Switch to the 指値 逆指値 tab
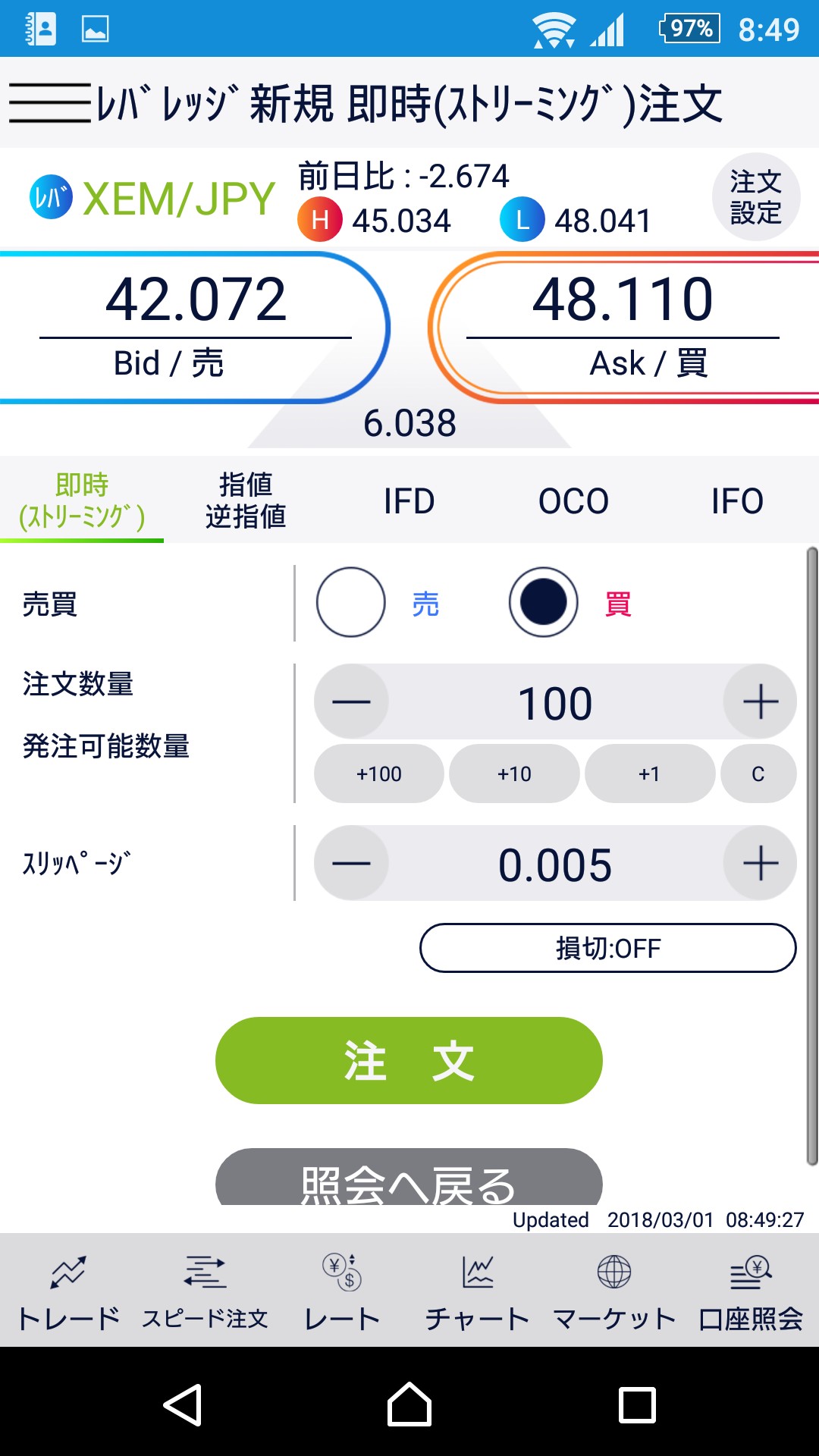The image size is (819, 1456). (x=246, y=500)
